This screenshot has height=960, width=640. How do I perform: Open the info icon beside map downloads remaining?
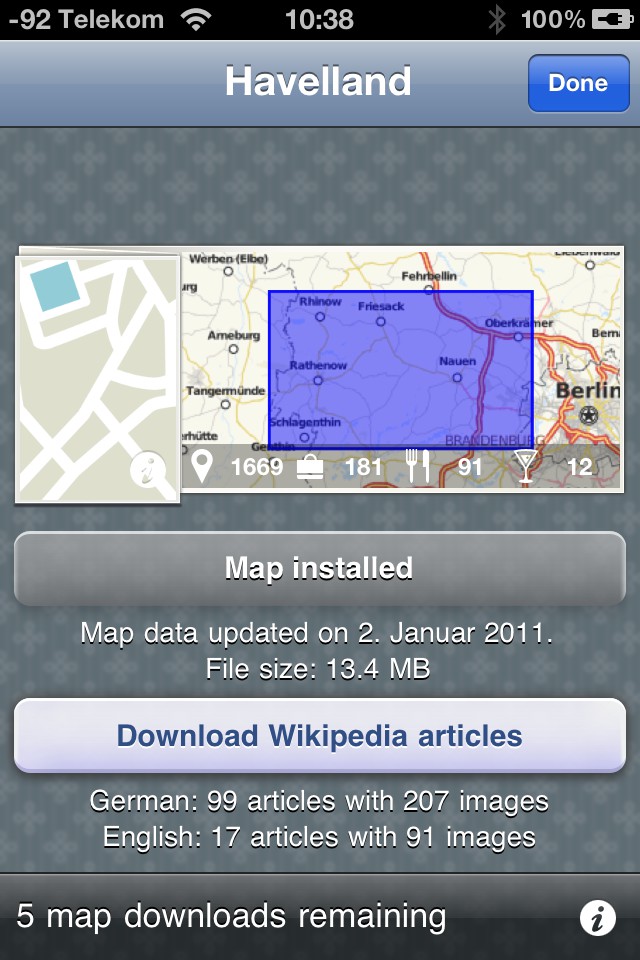pyautogui.click(x=597, y=917)
